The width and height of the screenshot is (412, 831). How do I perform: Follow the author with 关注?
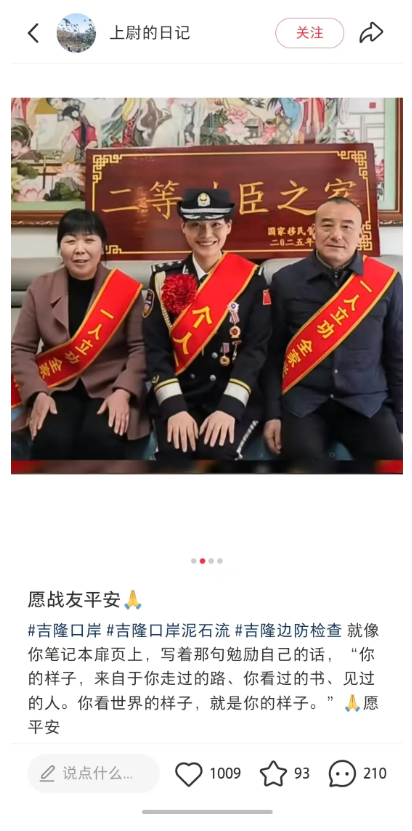309,33
